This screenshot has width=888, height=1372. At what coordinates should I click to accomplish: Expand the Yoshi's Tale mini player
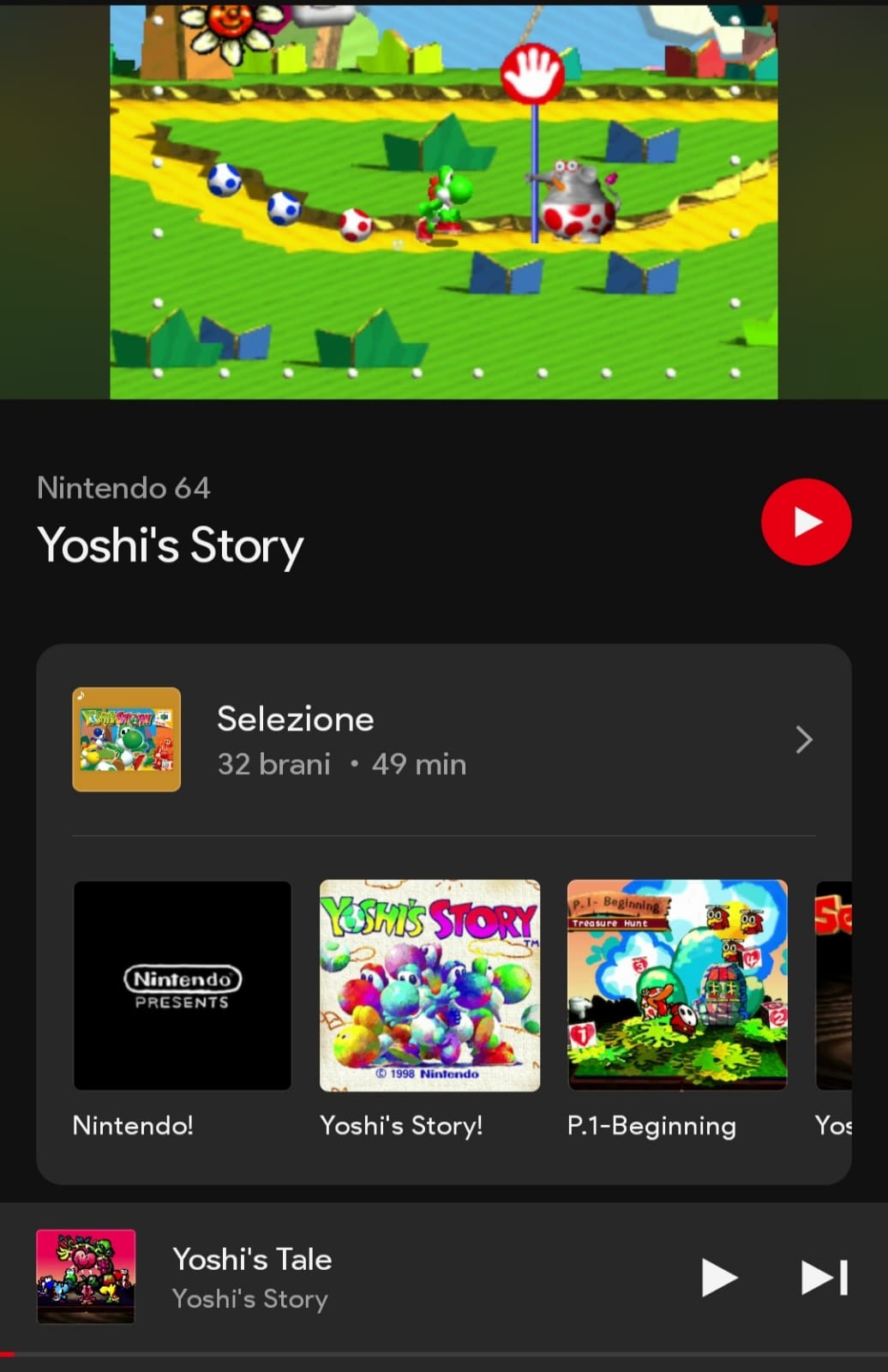[343, 1278]
